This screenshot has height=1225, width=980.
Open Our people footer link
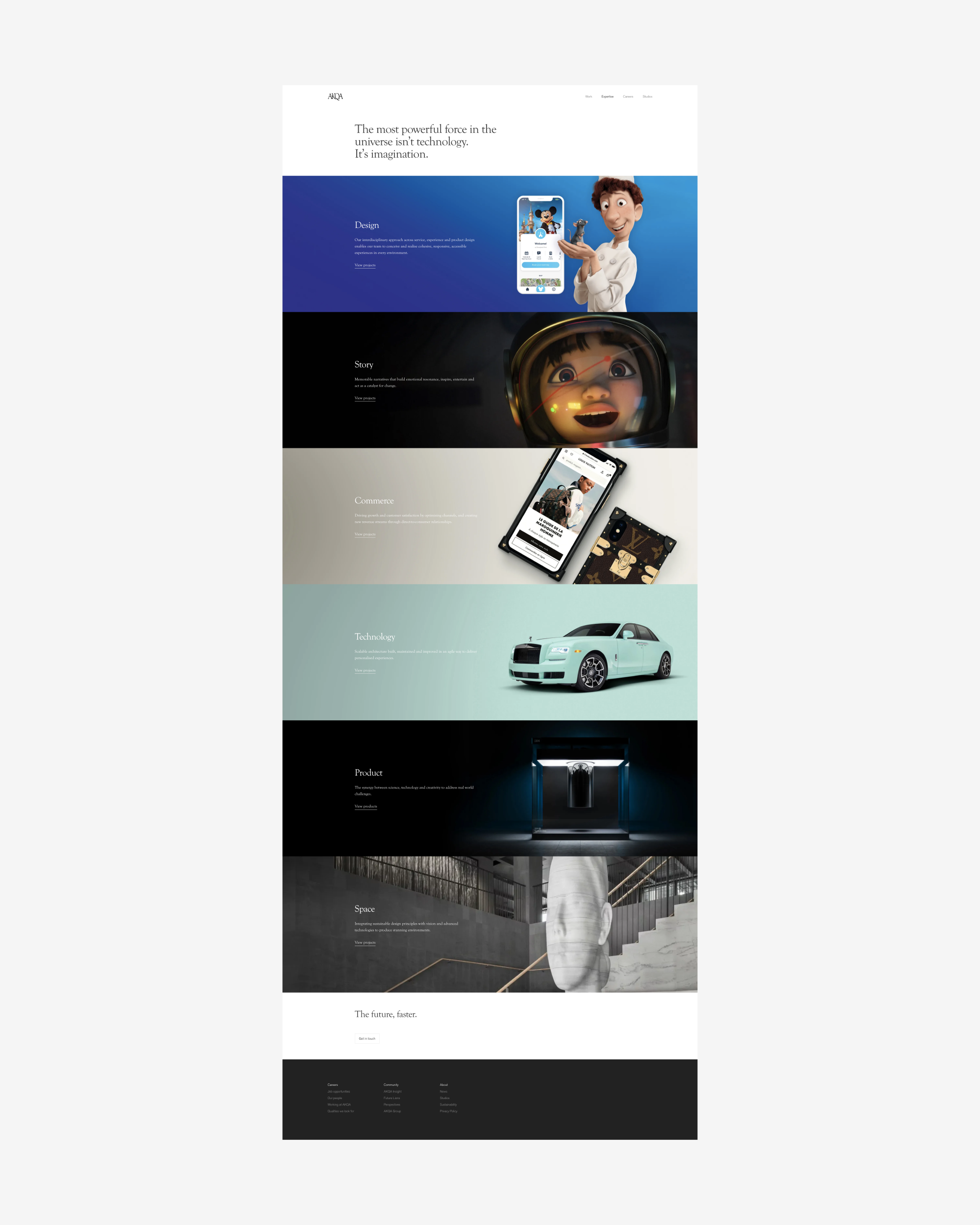pyautogui.click(x=335, y=1098)
